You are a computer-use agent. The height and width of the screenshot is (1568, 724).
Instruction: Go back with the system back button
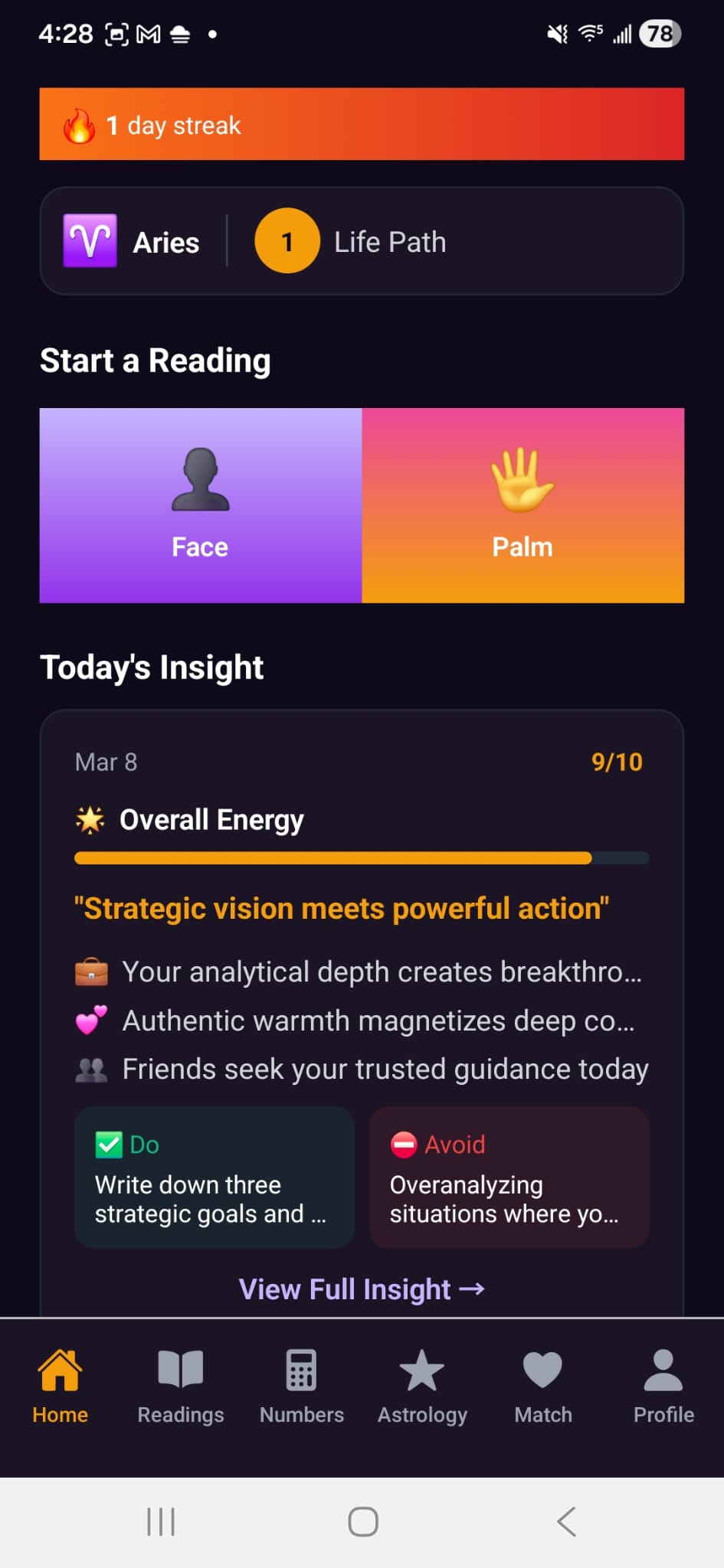click(x=566, y=1521)
